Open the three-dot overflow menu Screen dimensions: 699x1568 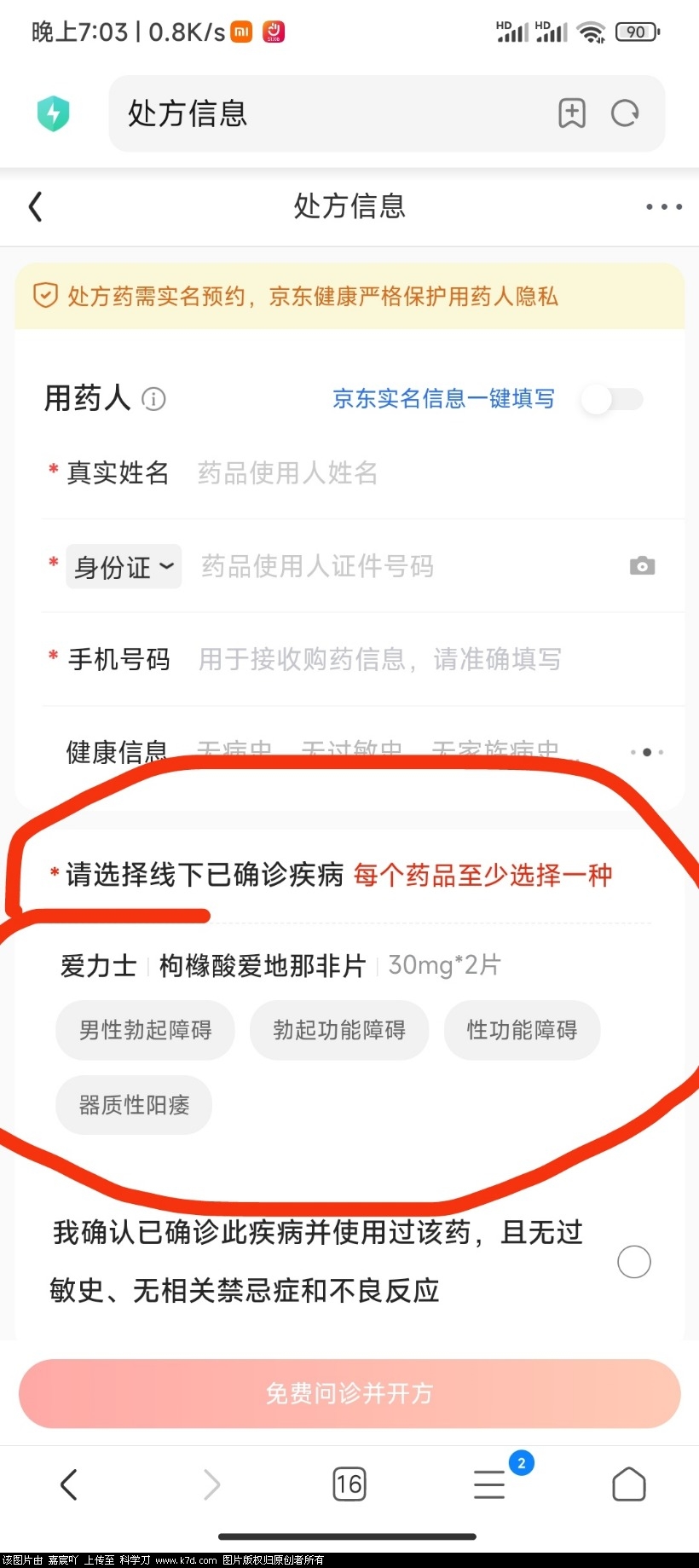663,206
